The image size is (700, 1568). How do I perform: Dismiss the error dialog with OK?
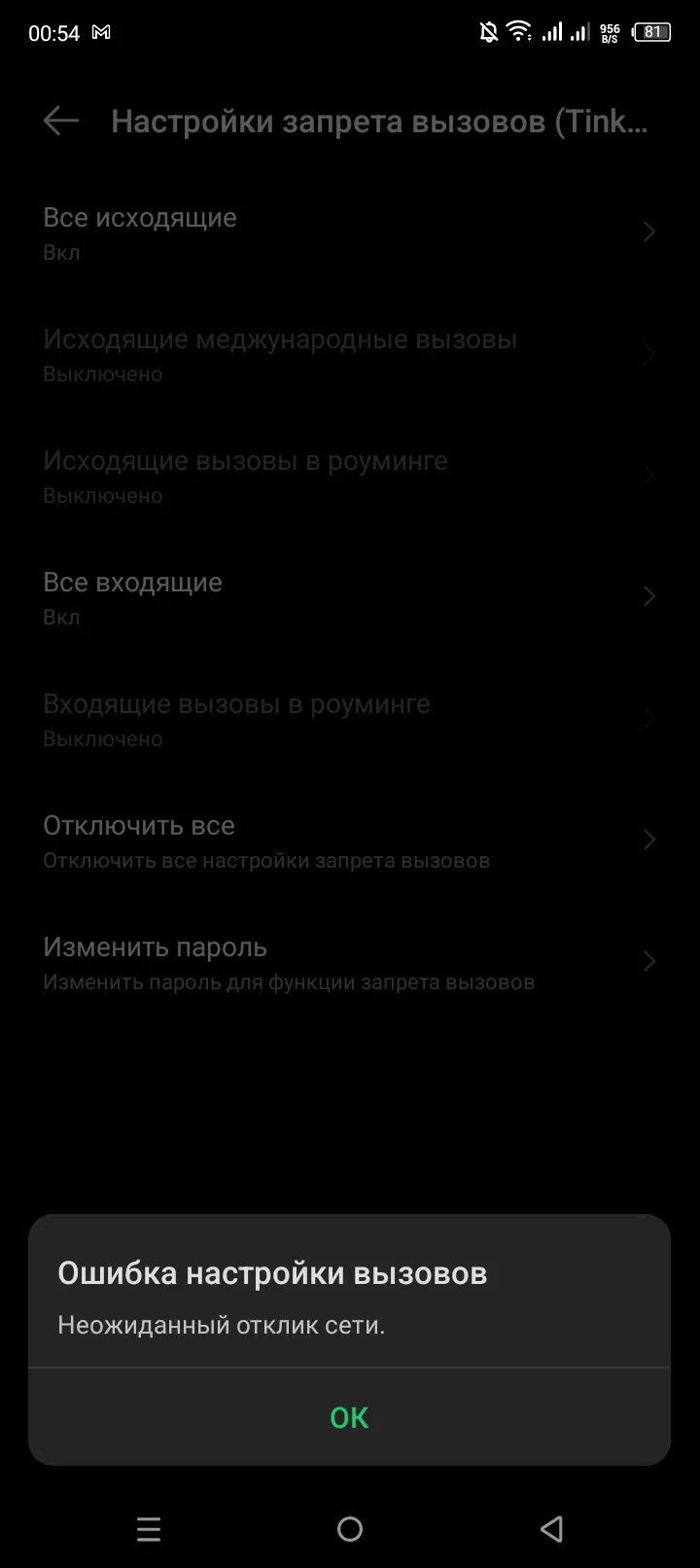tap(349, 1417)
